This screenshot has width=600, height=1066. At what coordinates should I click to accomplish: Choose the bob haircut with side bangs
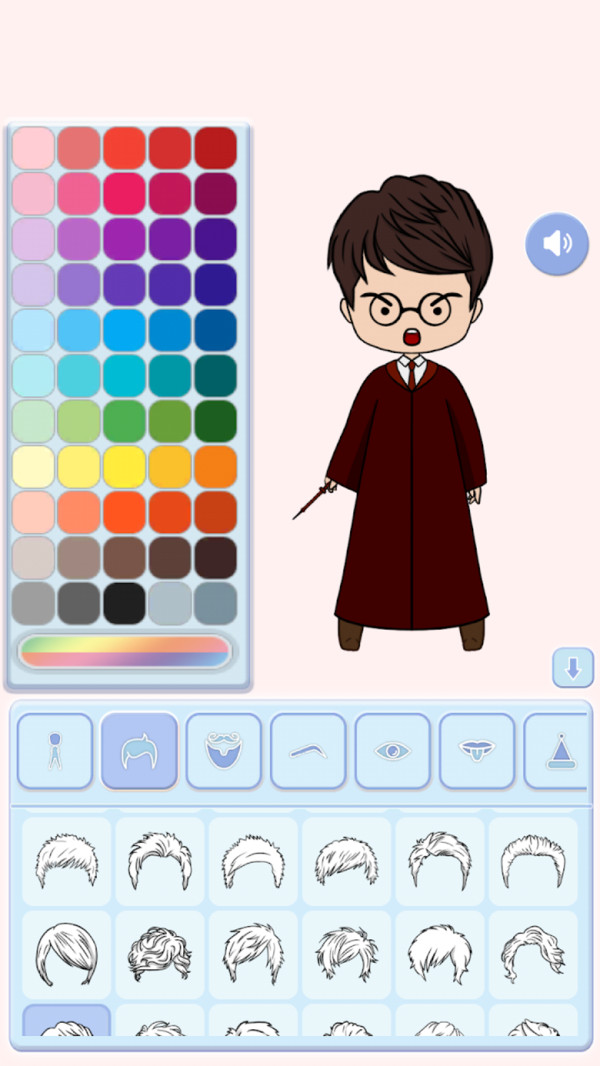pos(67,954)
